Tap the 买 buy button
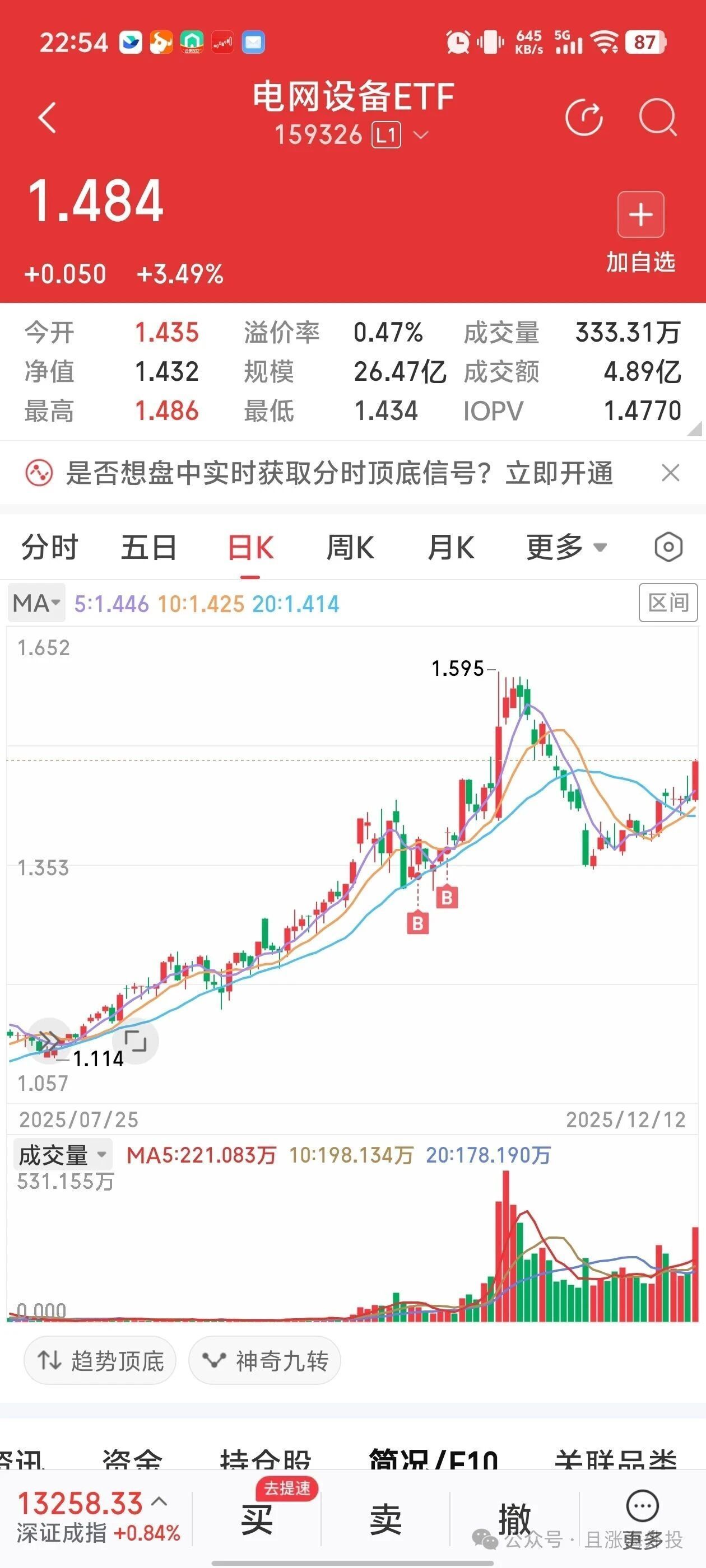This screenshot has height=1568, width=706. click(x=257, y=1519)
